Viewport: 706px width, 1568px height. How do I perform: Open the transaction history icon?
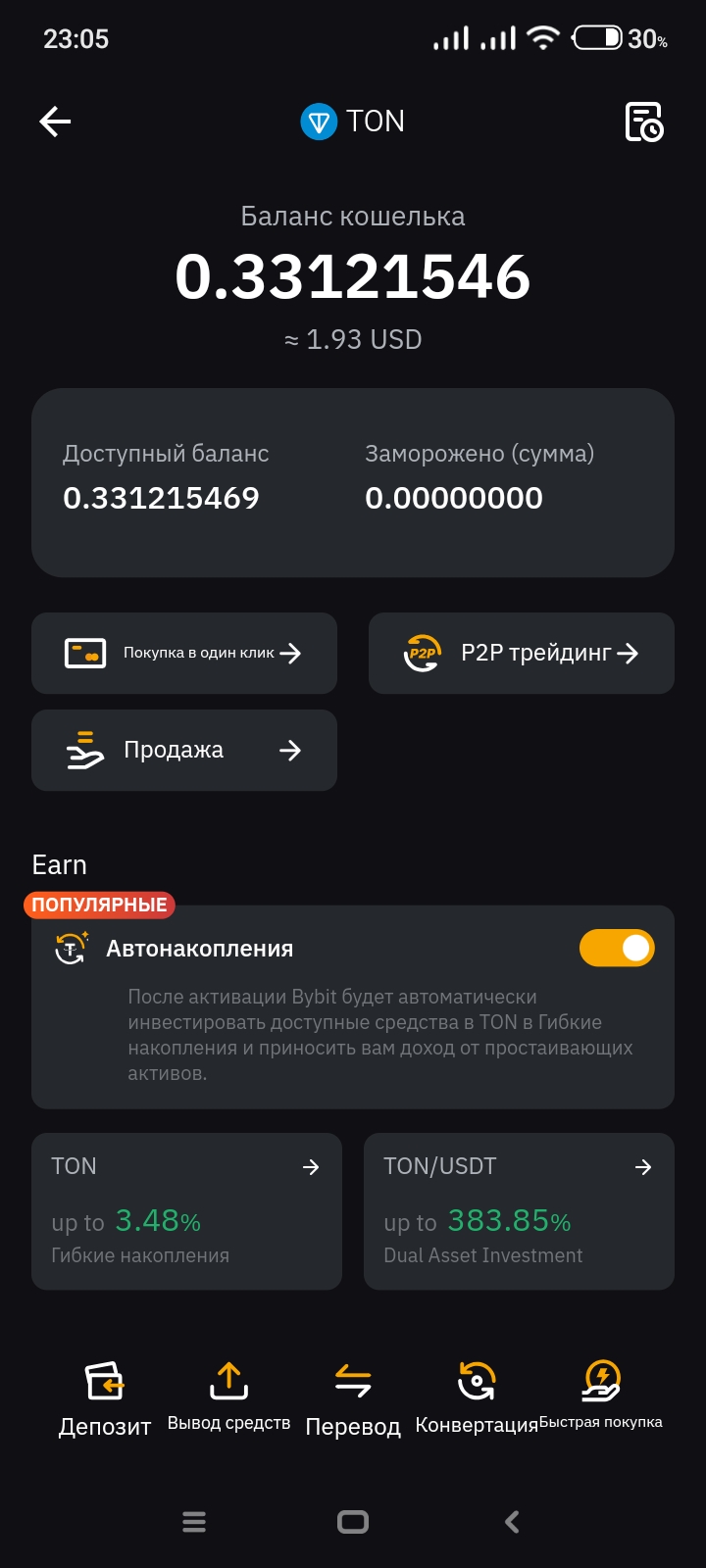(x=644, y=122)
